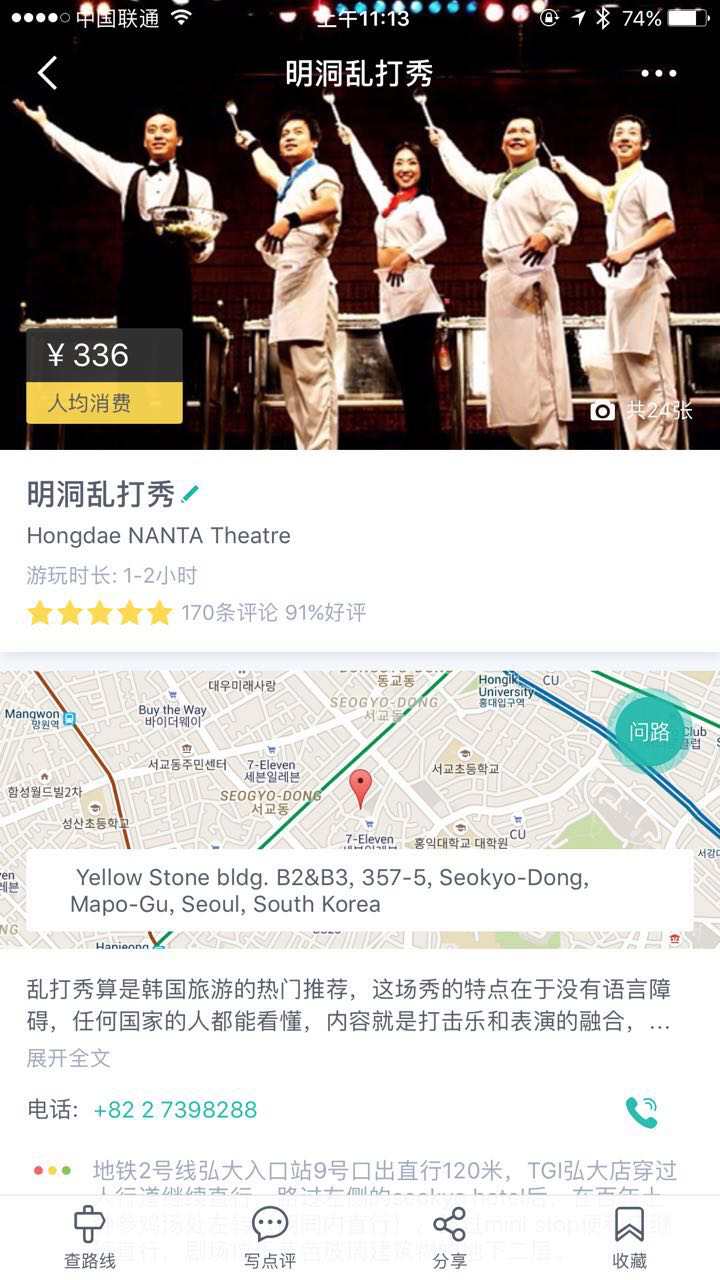Expand full description with 展开全文

click(68, 1058)
